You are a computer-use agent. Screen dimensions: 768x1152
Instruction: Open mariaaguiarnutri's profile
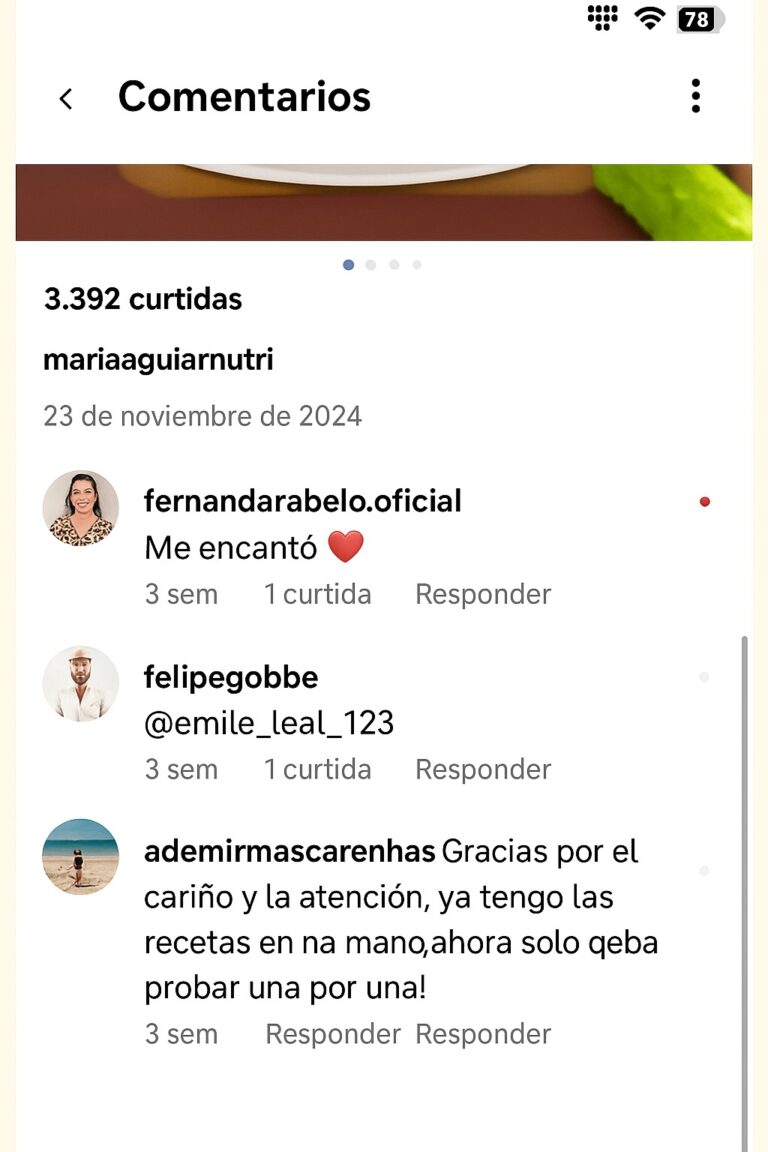click(x=158, y=360)
